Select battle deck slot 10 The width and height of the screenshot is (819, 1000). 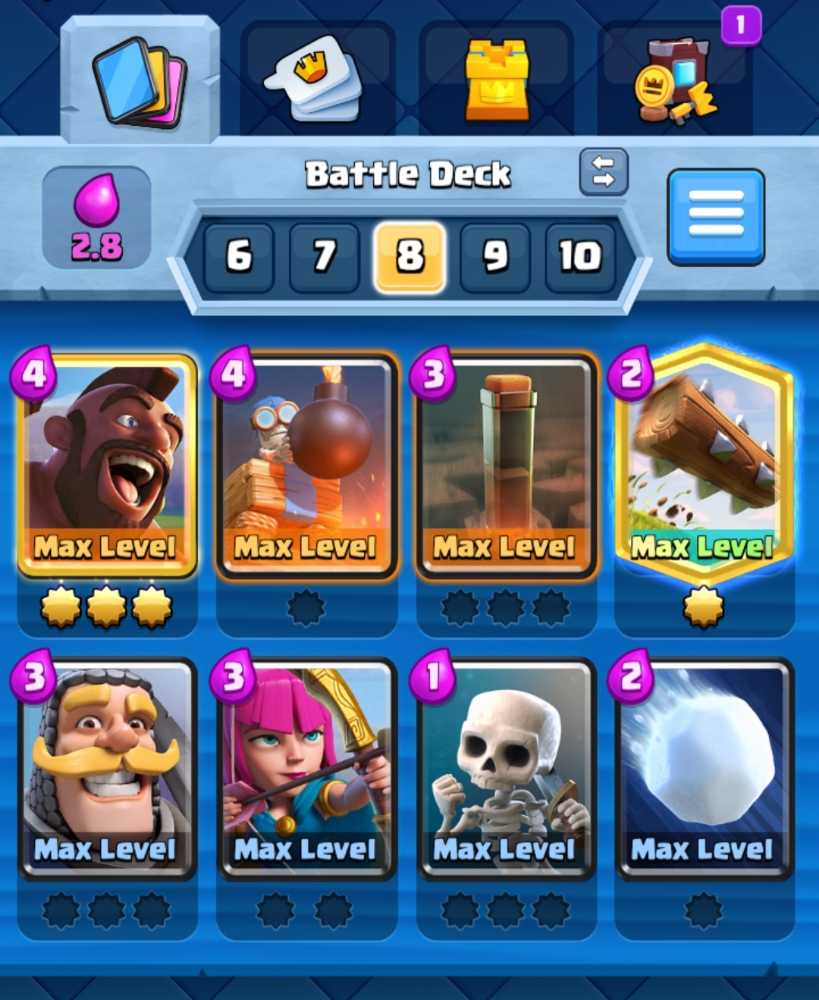coord(580,257)
